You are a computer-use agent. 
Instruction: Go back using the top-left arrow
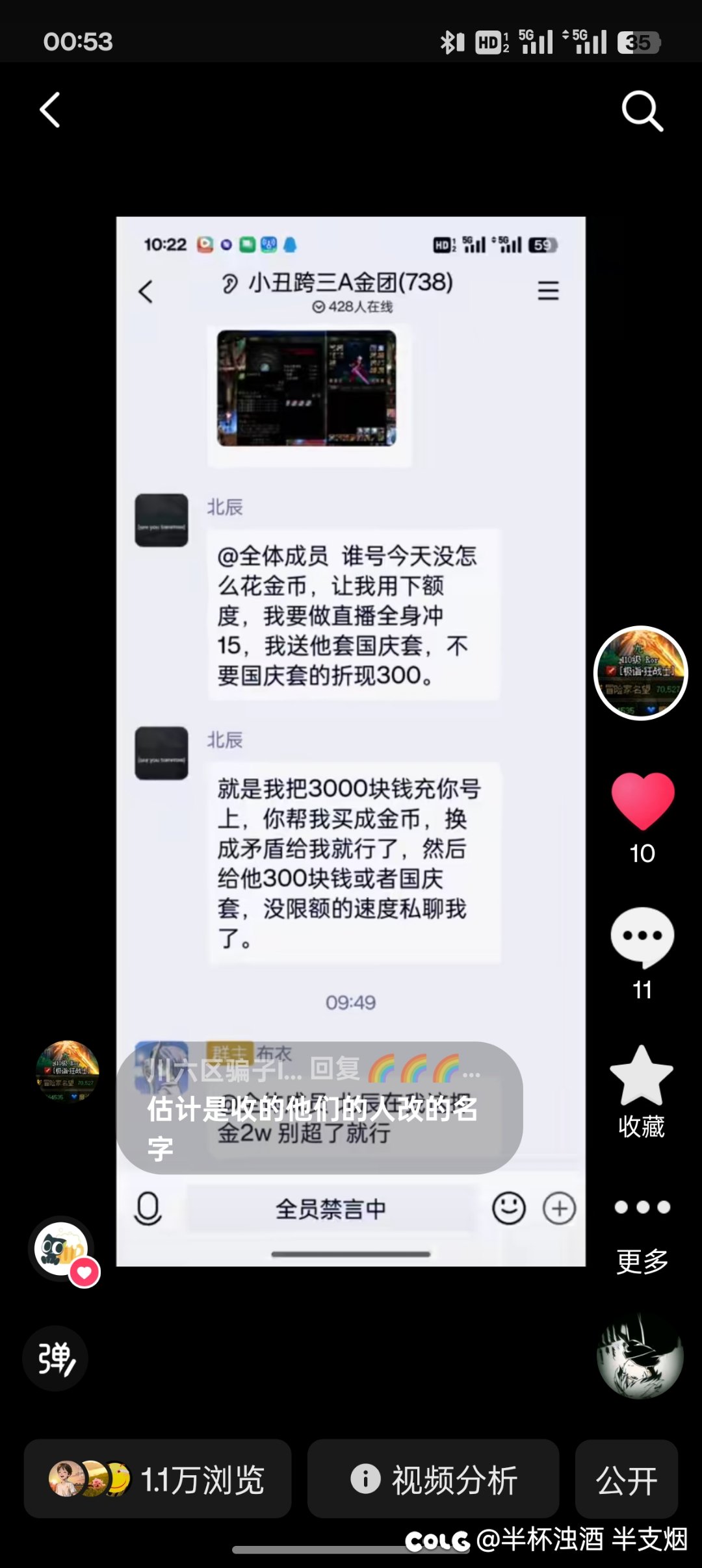50,109
